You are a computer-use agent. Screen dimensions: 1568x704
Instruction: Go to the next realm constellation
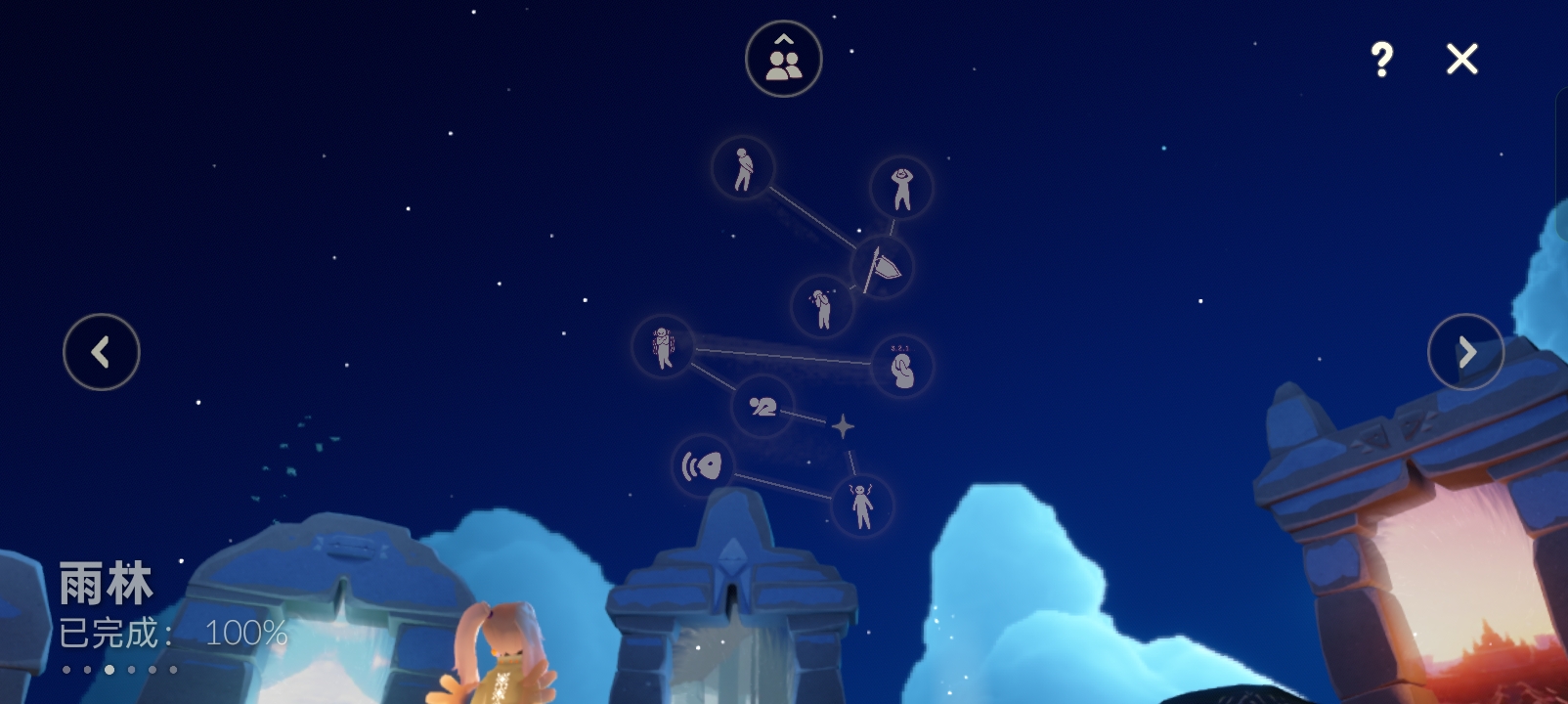point(1465,352)
